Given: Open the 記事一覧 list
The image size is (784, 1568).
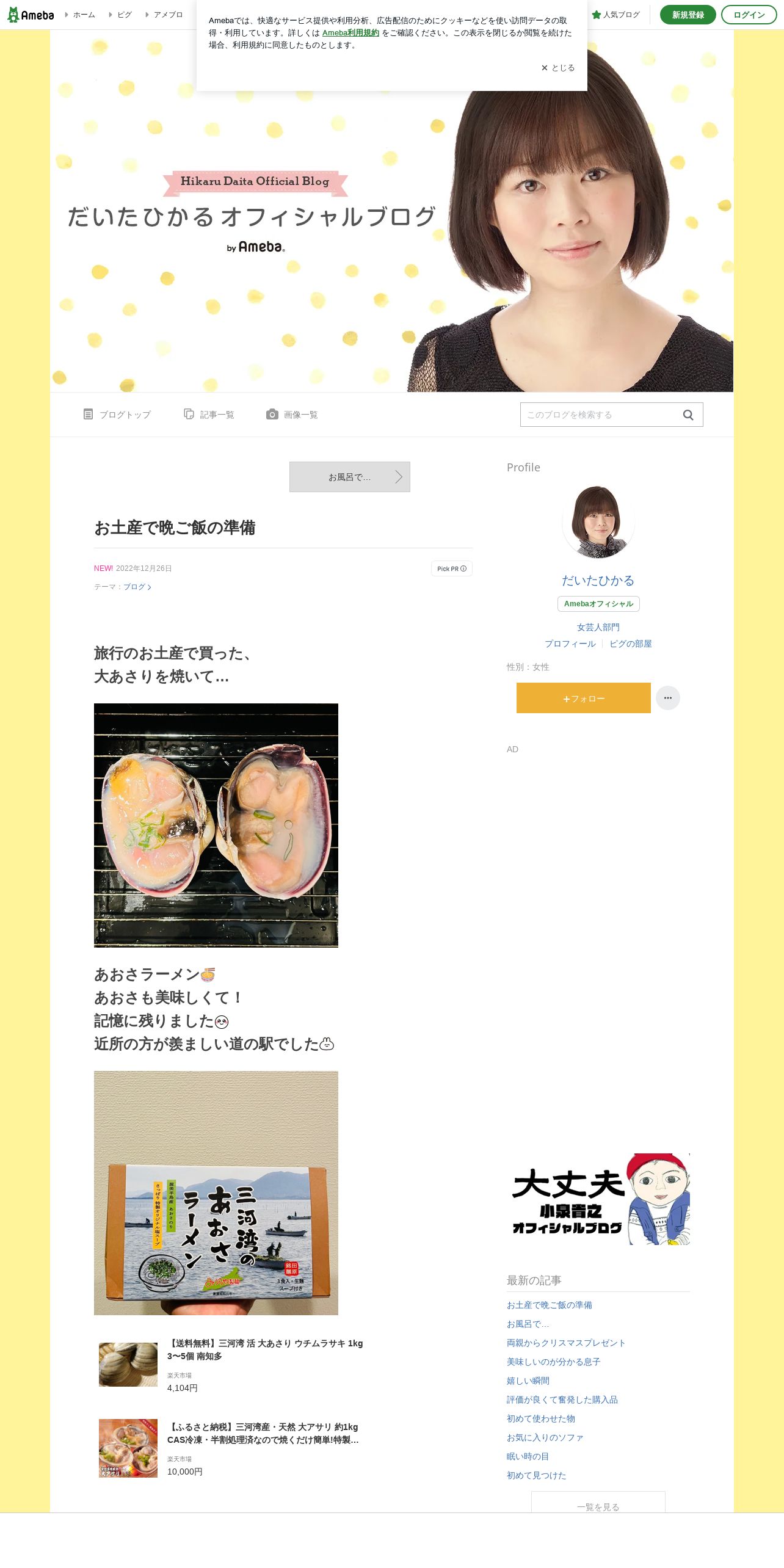Looking at the screenshot, I should tap(209, 415).
